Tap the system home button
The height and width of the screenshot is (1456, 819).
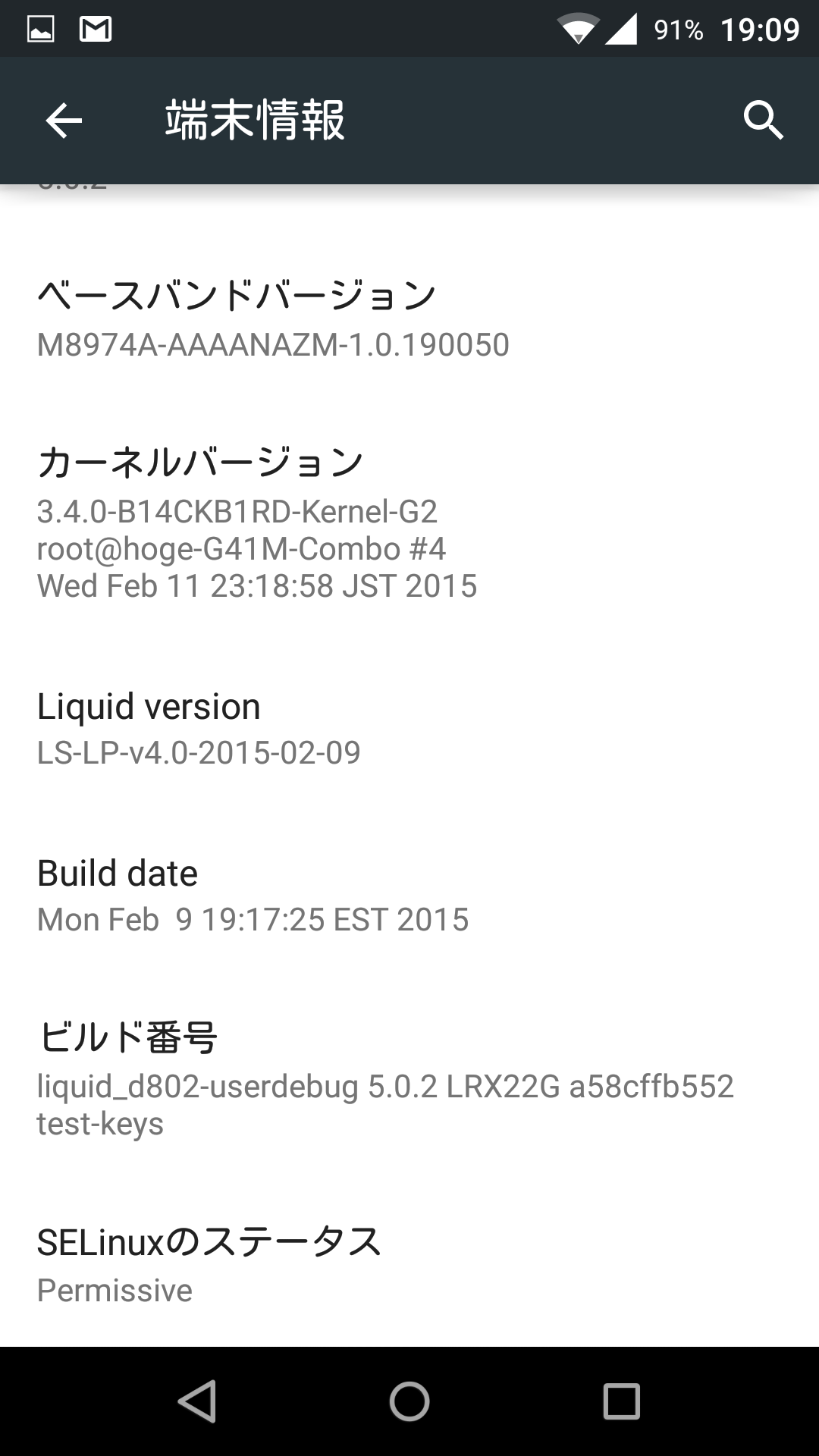[x=409, y=1401]
